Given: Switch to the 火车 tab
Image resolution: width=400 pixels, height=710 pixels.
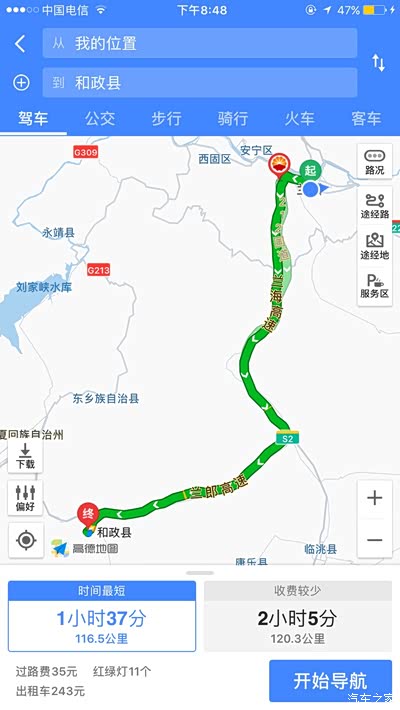Looking at the screenshot, I should 299,119.
